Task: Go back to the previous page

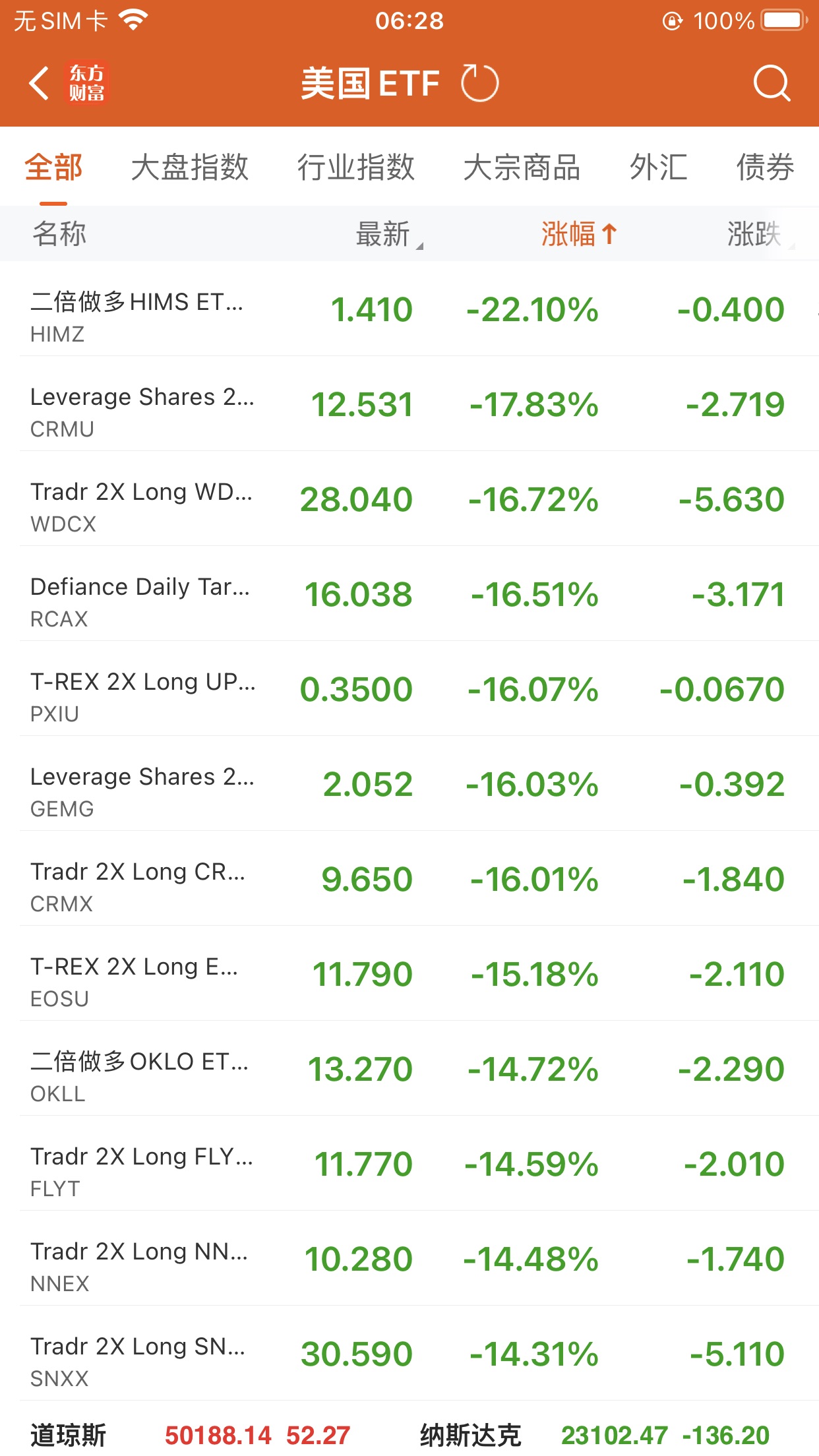Action: point(40,84)
